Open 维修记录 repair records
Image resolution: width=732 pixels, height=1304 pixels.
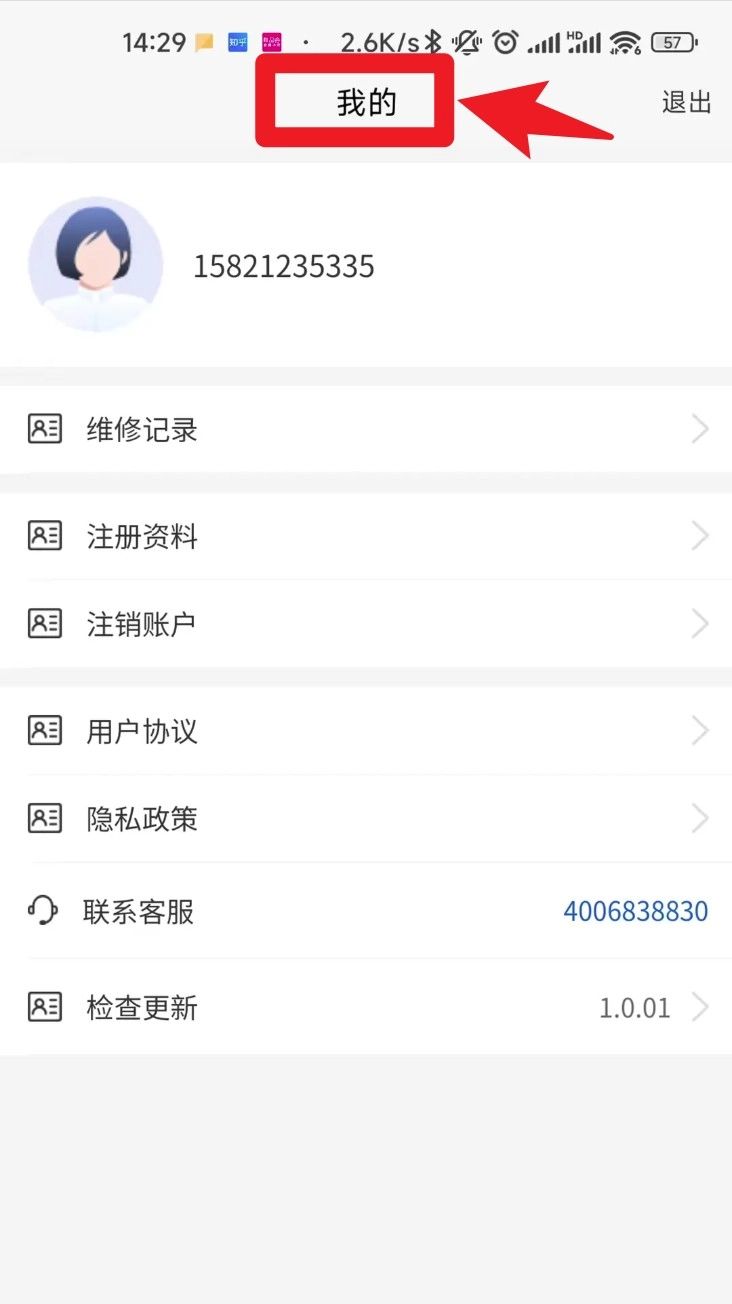tap(366, 430)
